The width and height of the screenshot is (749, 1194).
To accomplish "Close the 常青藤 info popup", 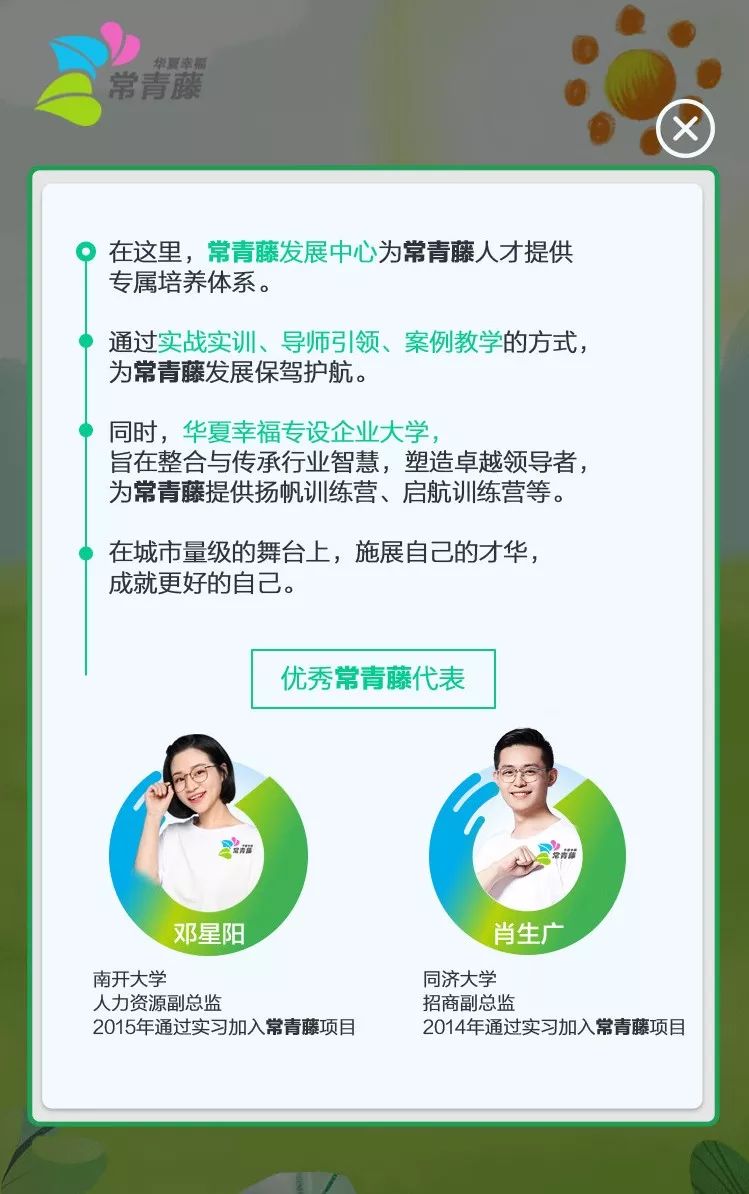I will click(x=685, y=129).
